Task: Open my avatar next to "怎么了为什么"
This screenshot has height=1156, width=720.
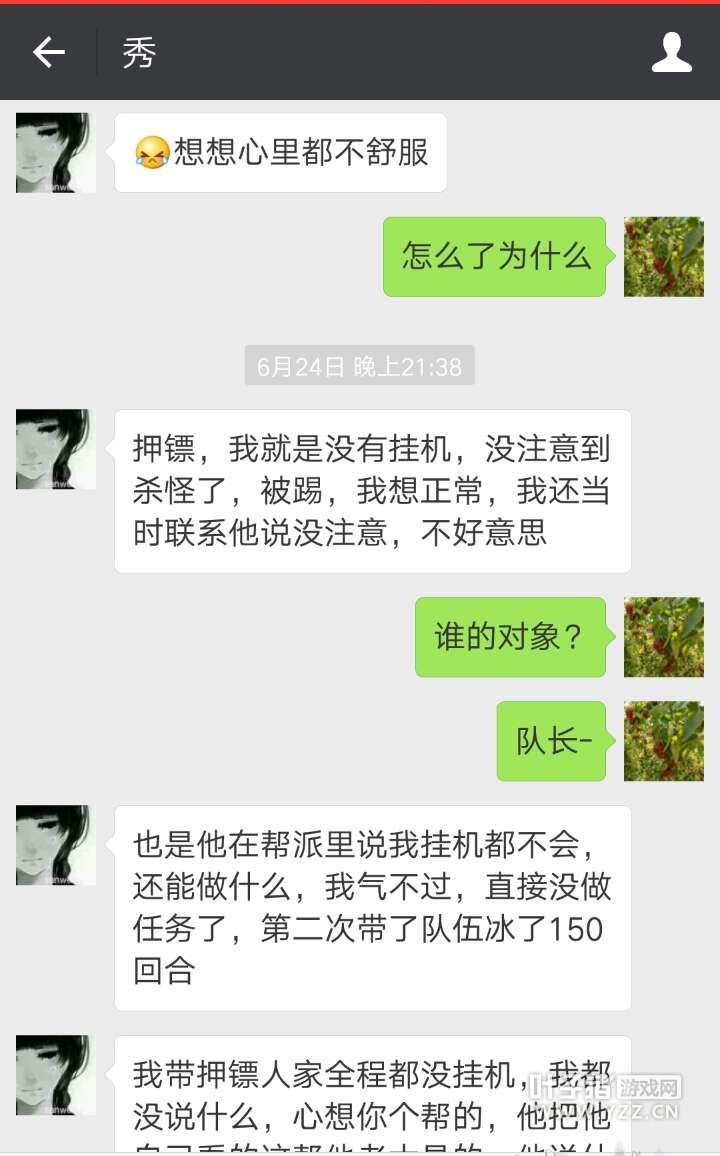Action: click(x=664, y=256)
